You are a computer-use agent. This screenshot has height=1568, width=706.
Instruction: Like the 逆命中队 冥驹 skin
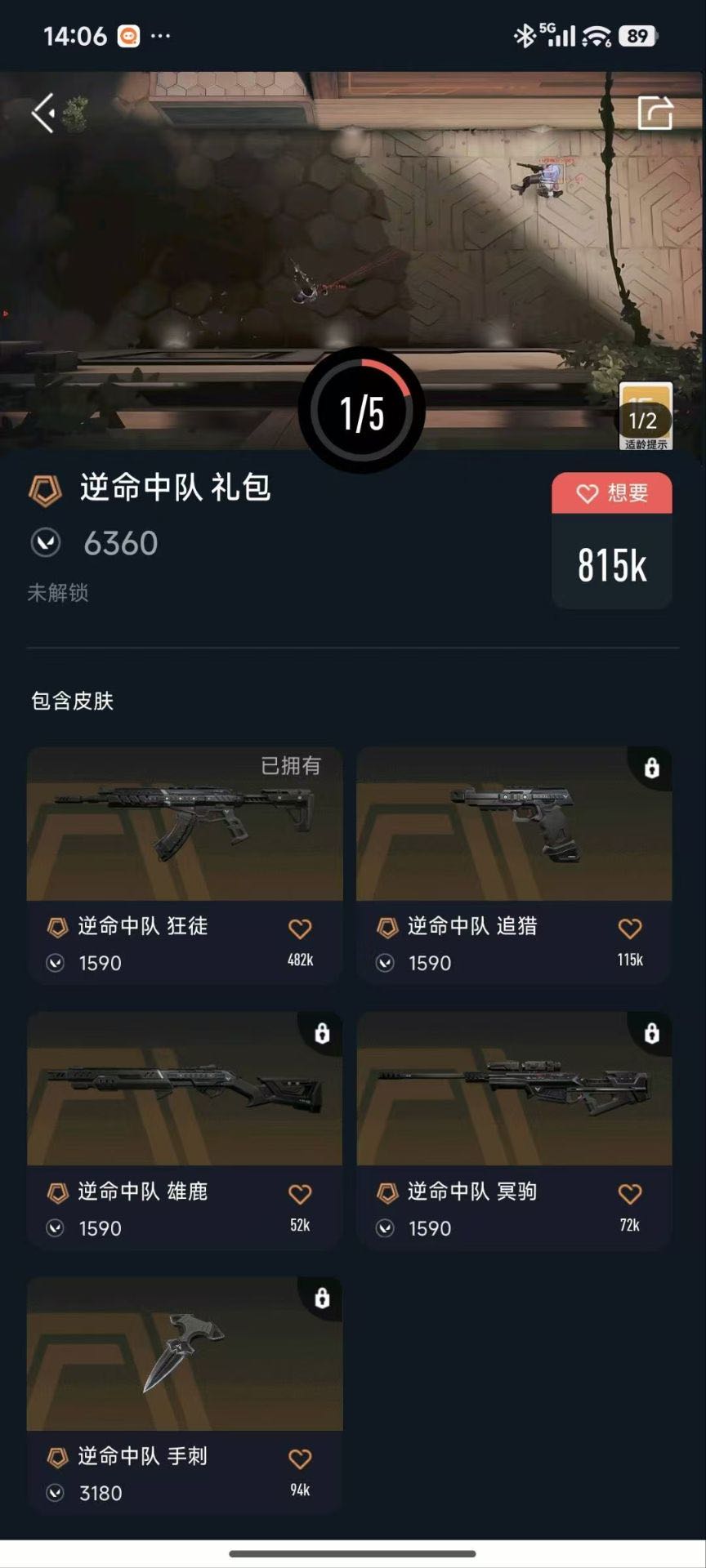pos(630,1194)
